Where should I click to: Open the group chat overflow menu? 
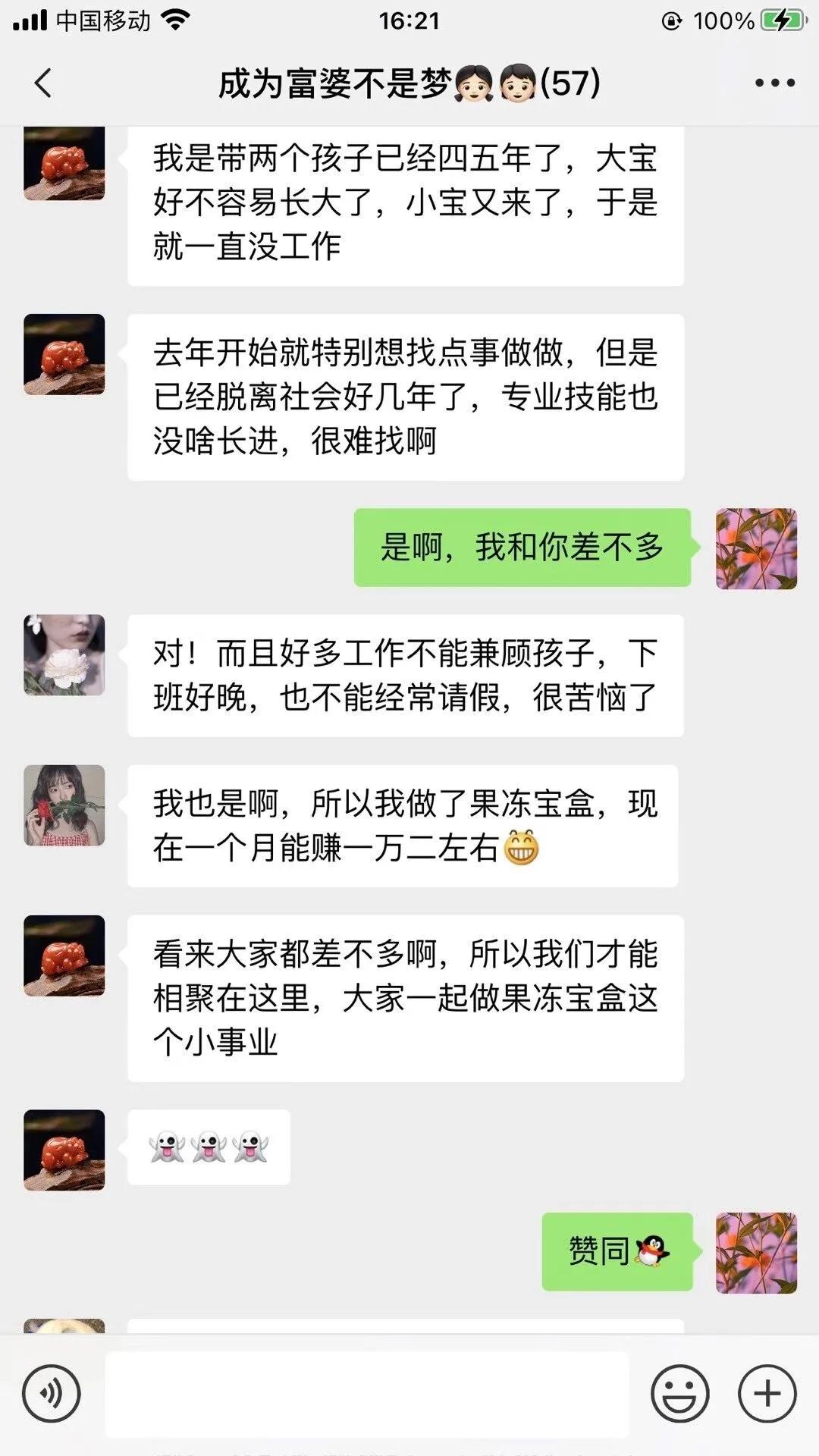[x=774, y=83]
